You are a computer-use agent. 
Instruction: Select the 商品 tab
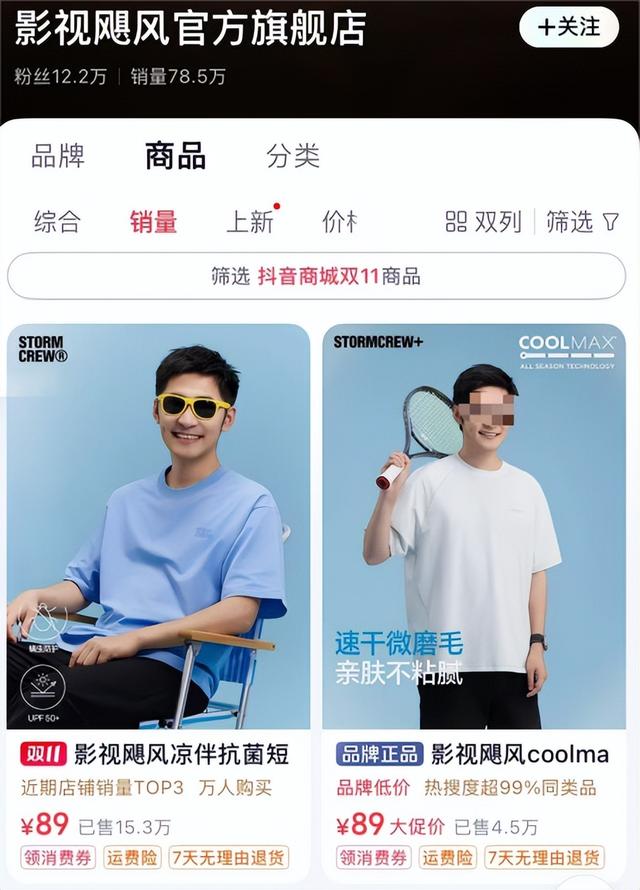[x=175, y=156]
